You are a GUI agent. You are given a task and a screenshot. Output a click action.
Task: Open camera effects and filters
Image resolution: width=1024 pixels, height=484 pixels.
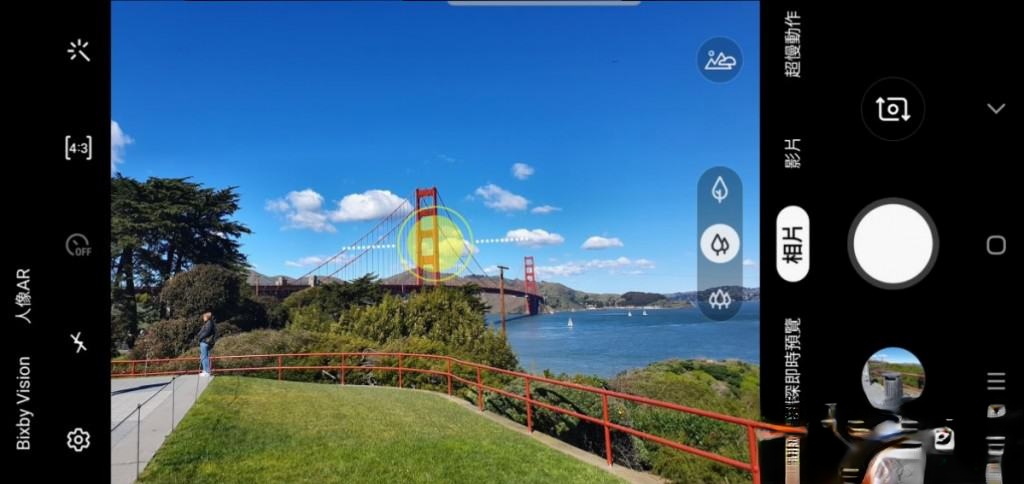tap(78, 50)
